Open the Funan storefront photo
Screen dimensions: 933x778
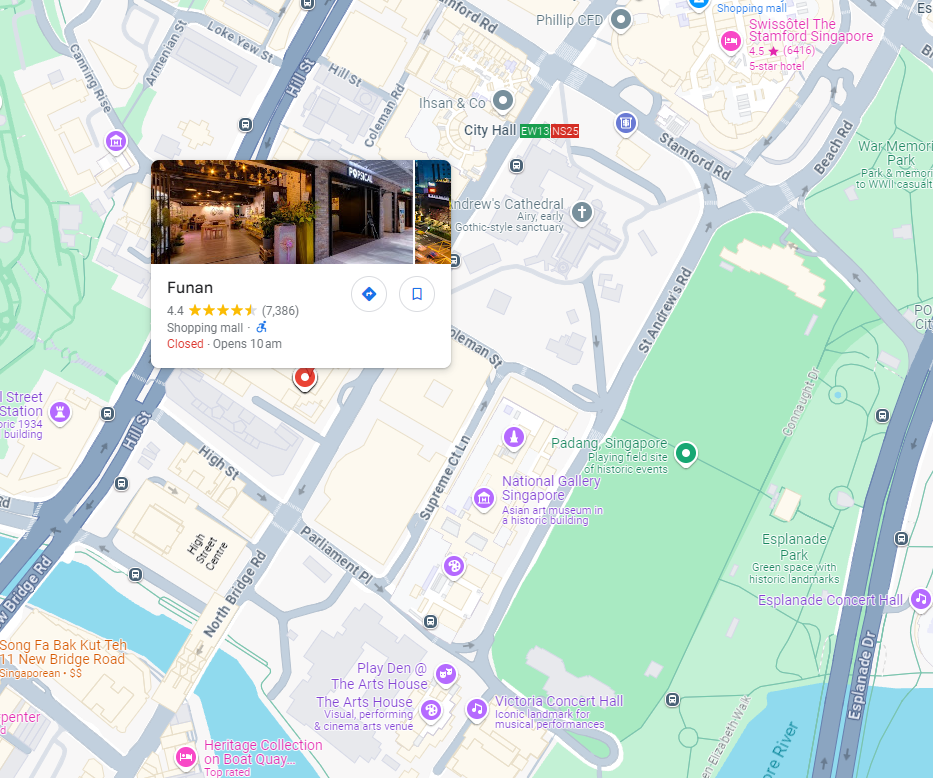(281, 212)
